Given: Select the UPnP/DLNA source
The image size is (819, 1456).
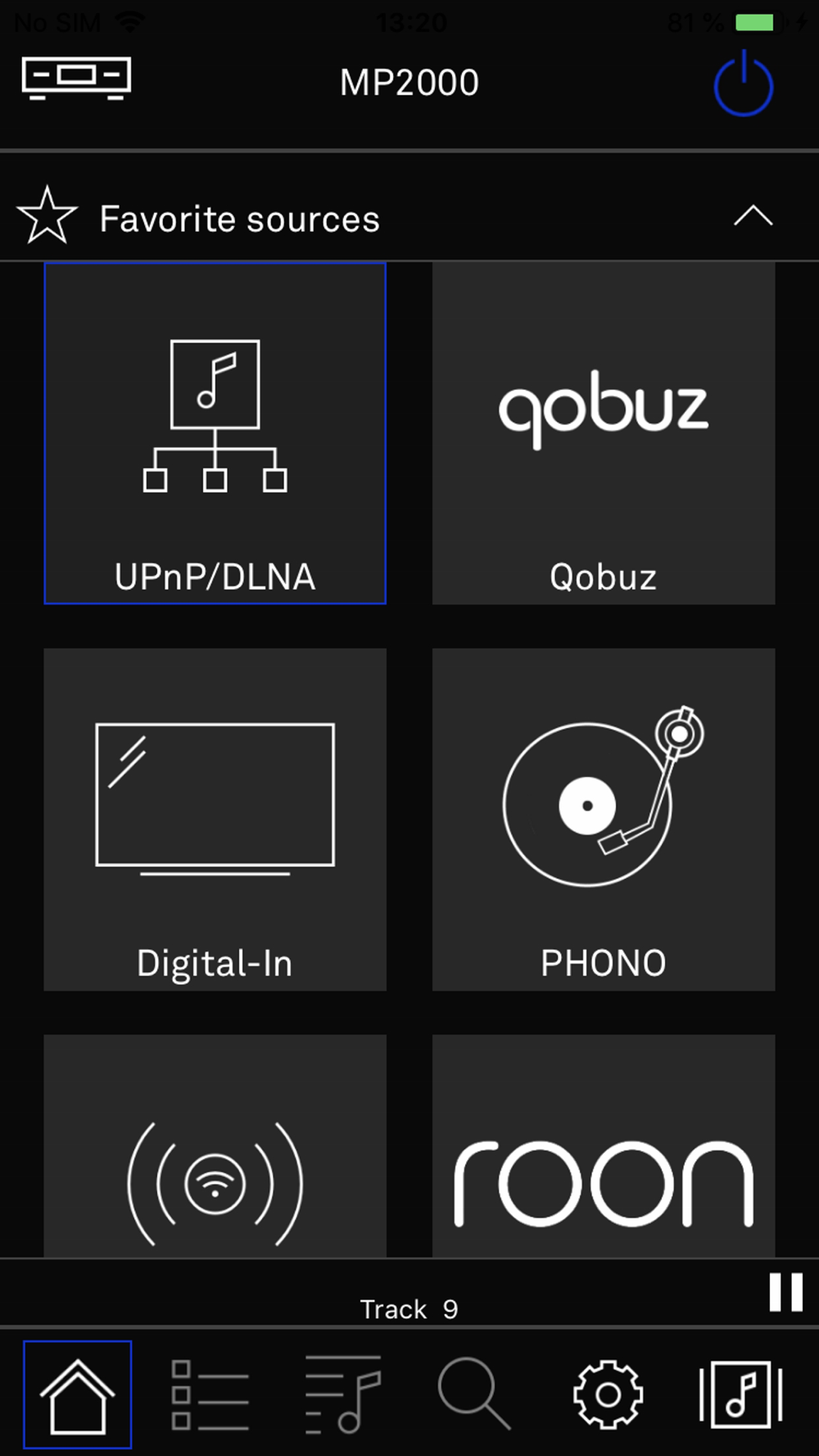Looking at the screenshot, I should point(215,433).
